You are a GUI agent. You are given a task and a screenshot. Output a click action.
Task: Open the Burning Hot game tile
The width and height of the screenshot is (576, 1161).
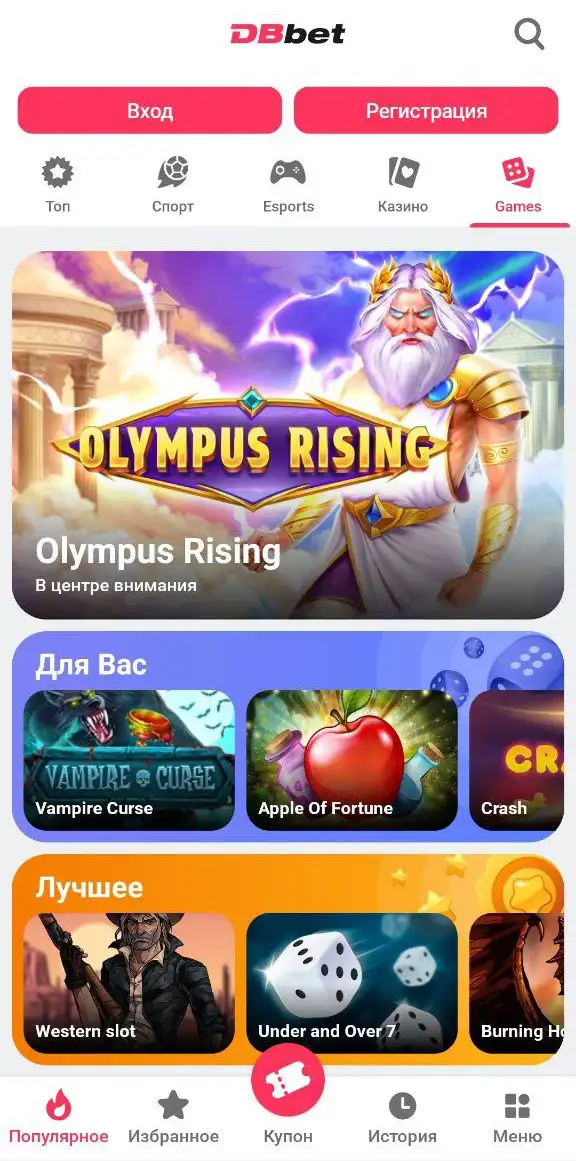pos(517,983)
